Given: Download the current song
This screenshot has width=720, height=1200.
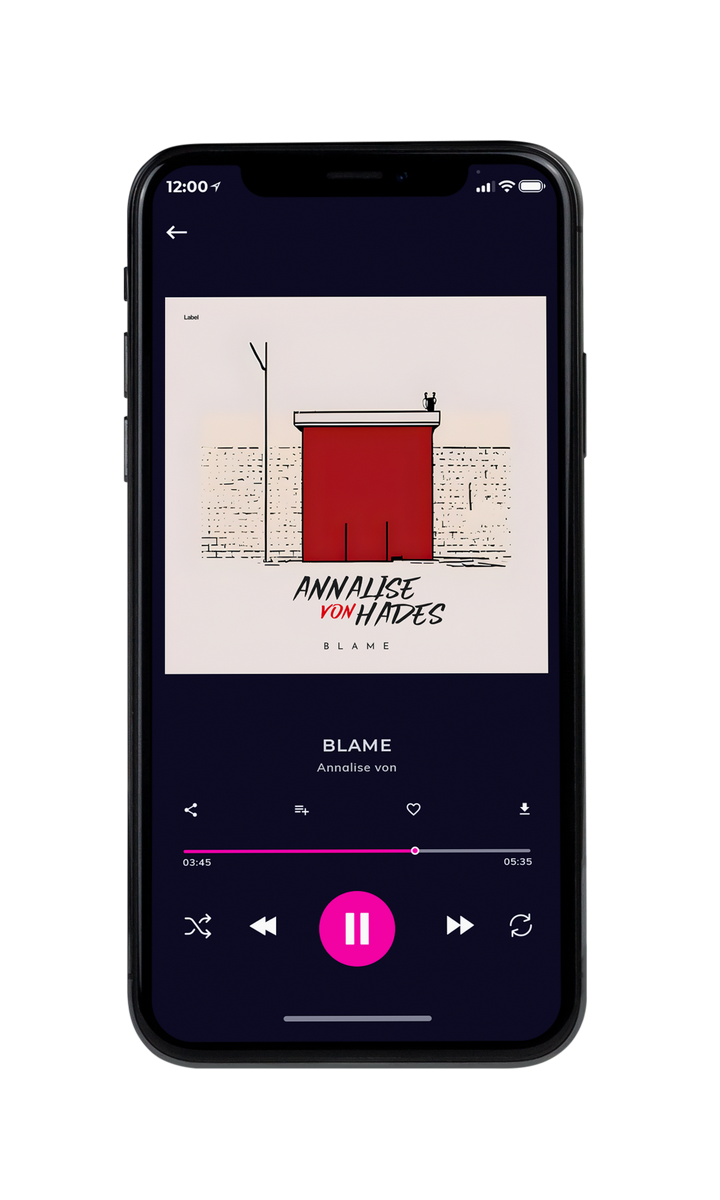Looking at the screenshot, I should click(x=524, y=809).
